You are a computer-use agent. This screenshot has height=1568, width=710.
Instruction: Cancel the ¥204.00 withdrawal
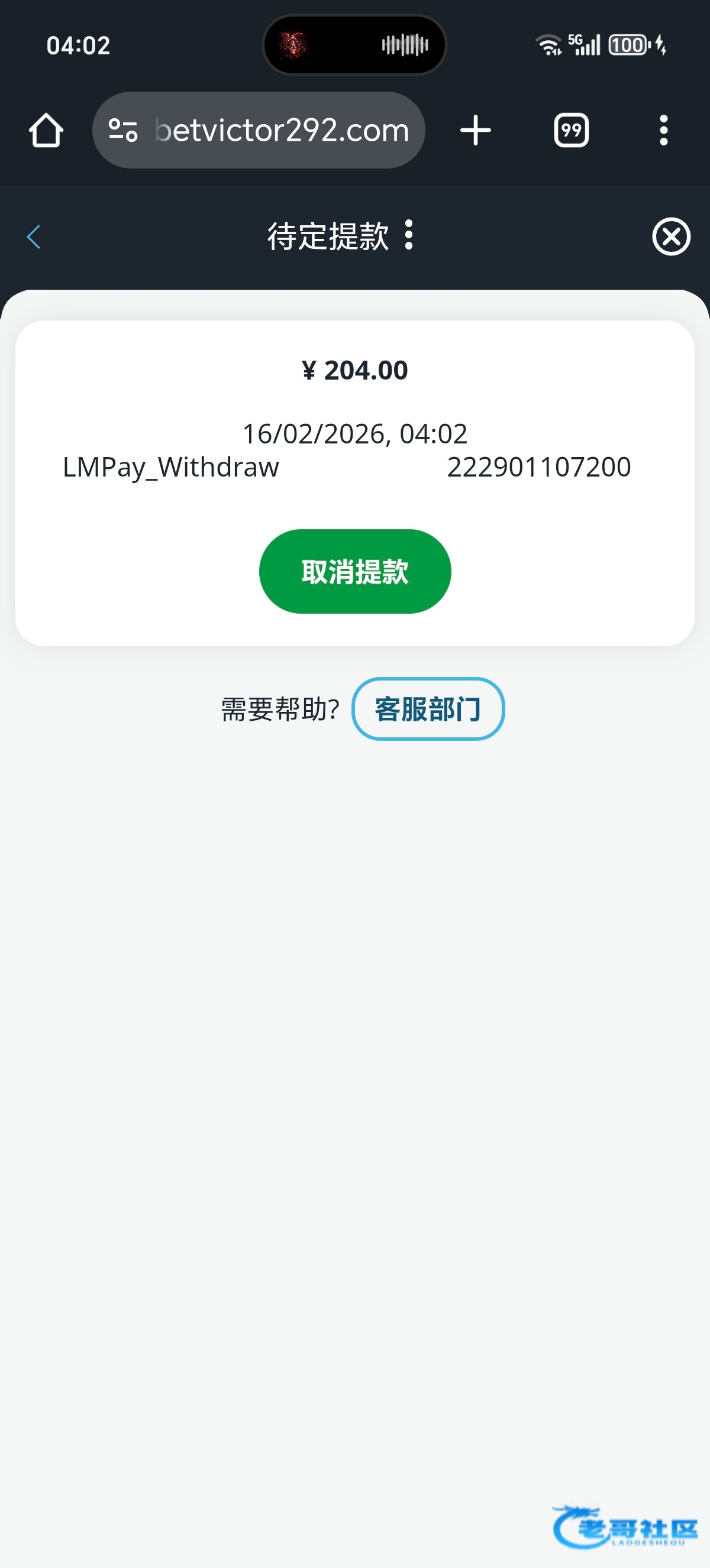tap(355, 571)
